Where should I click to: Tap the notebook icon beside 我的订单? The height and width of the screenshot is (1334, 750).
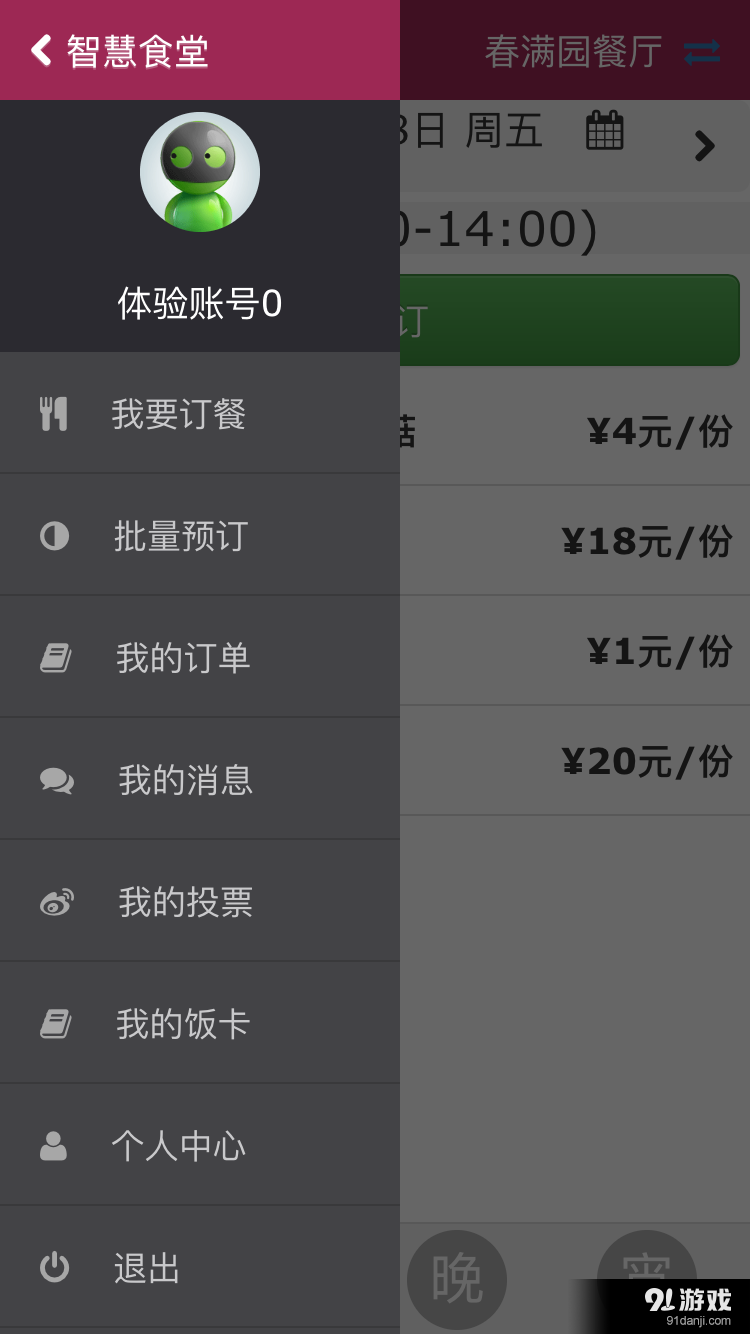55,657
